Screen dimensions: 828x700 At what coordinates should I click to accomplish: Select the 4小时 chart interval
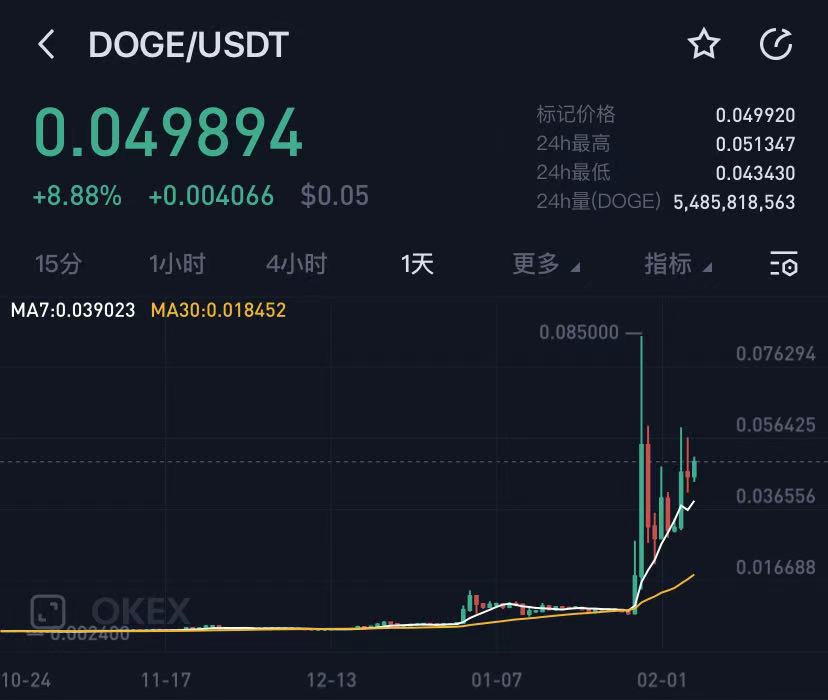pos(296,264)
